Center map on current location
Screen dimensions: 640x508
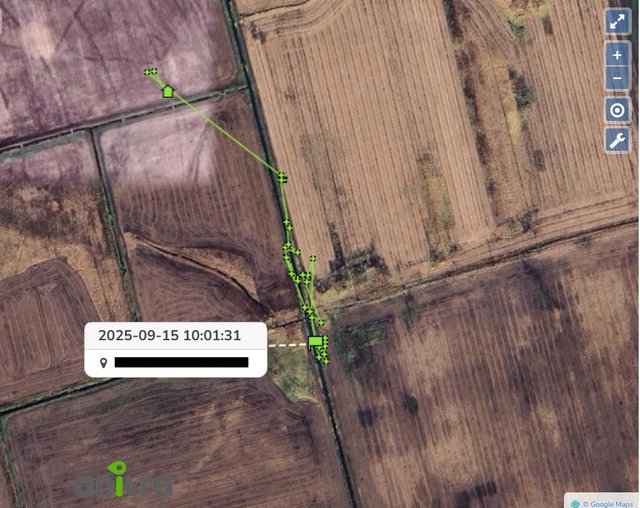click(x=617, y=110)
